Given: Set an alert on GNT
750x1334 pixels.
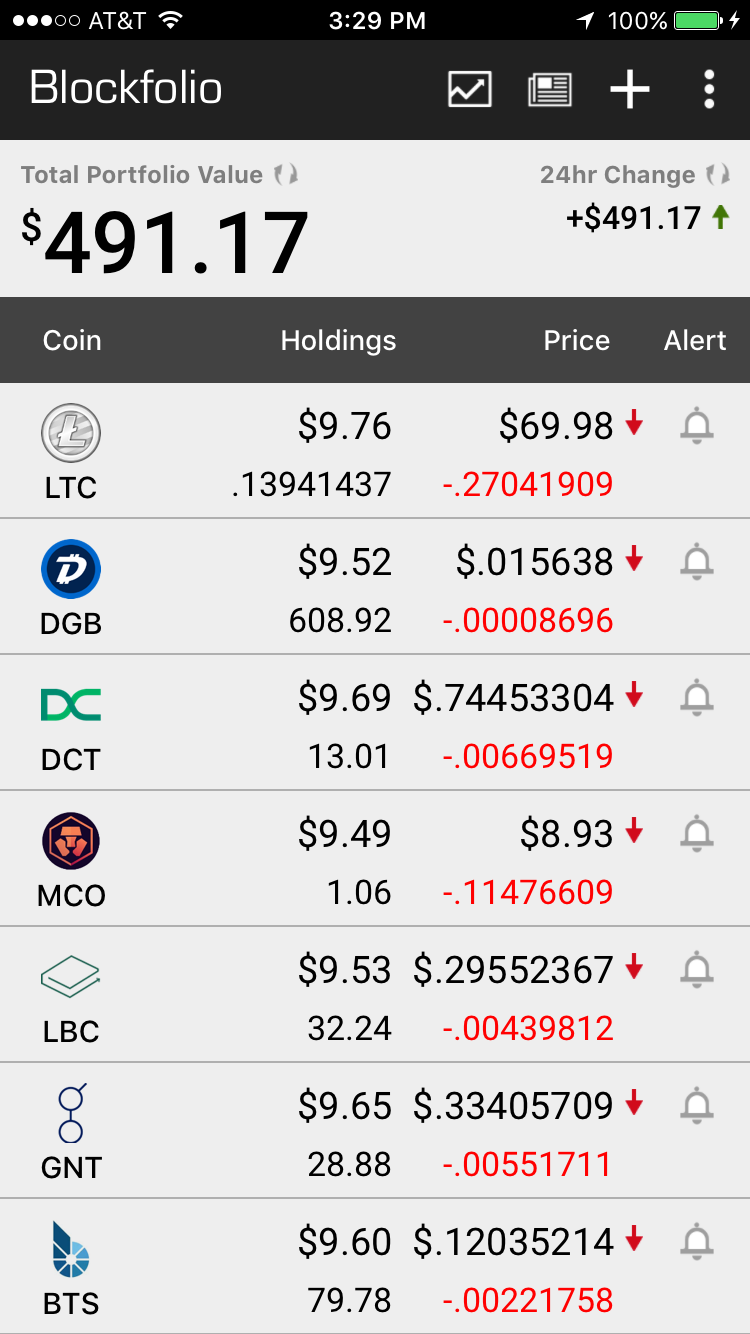Looking at the screenshot, I should click(x=697, y=1107).
